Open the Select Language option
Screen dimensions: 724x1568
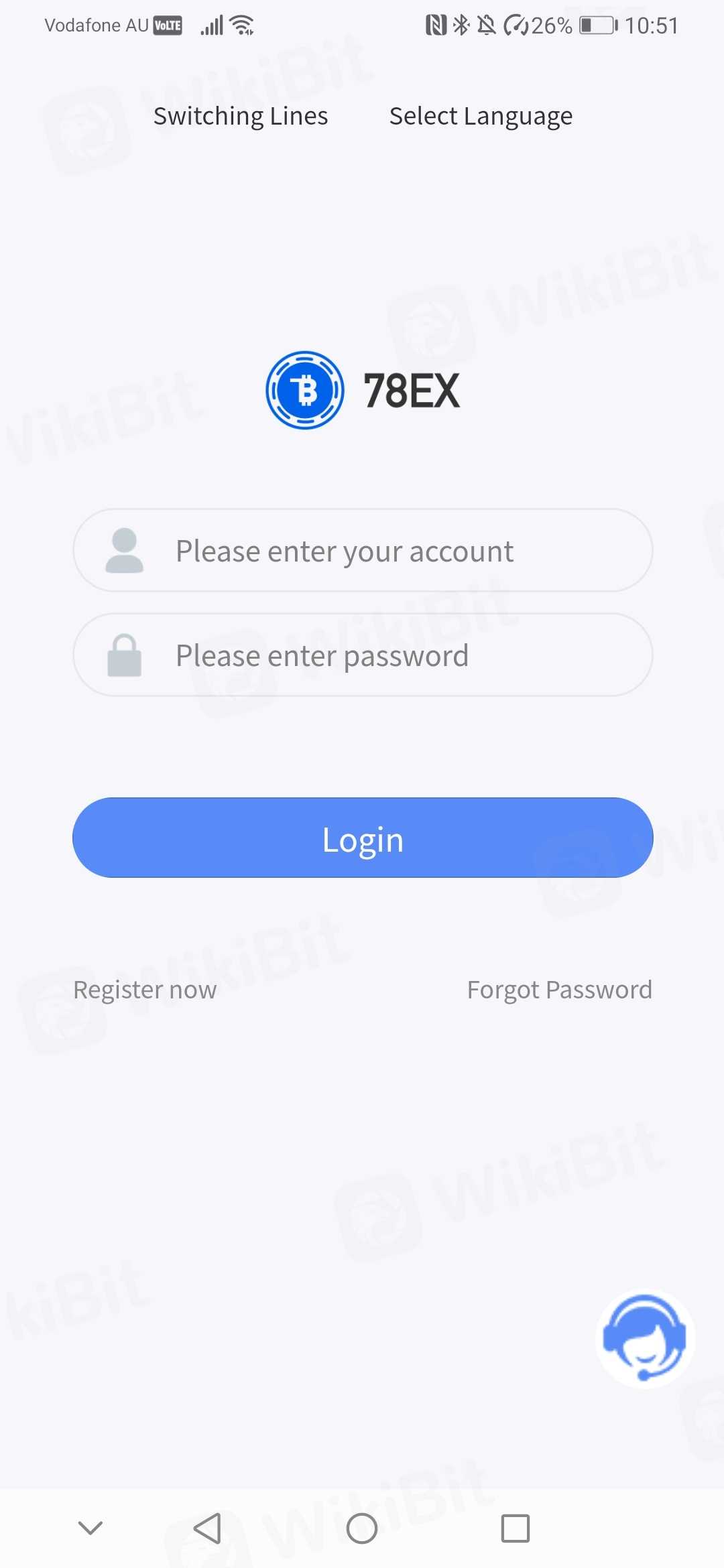[x=481, y=117]
